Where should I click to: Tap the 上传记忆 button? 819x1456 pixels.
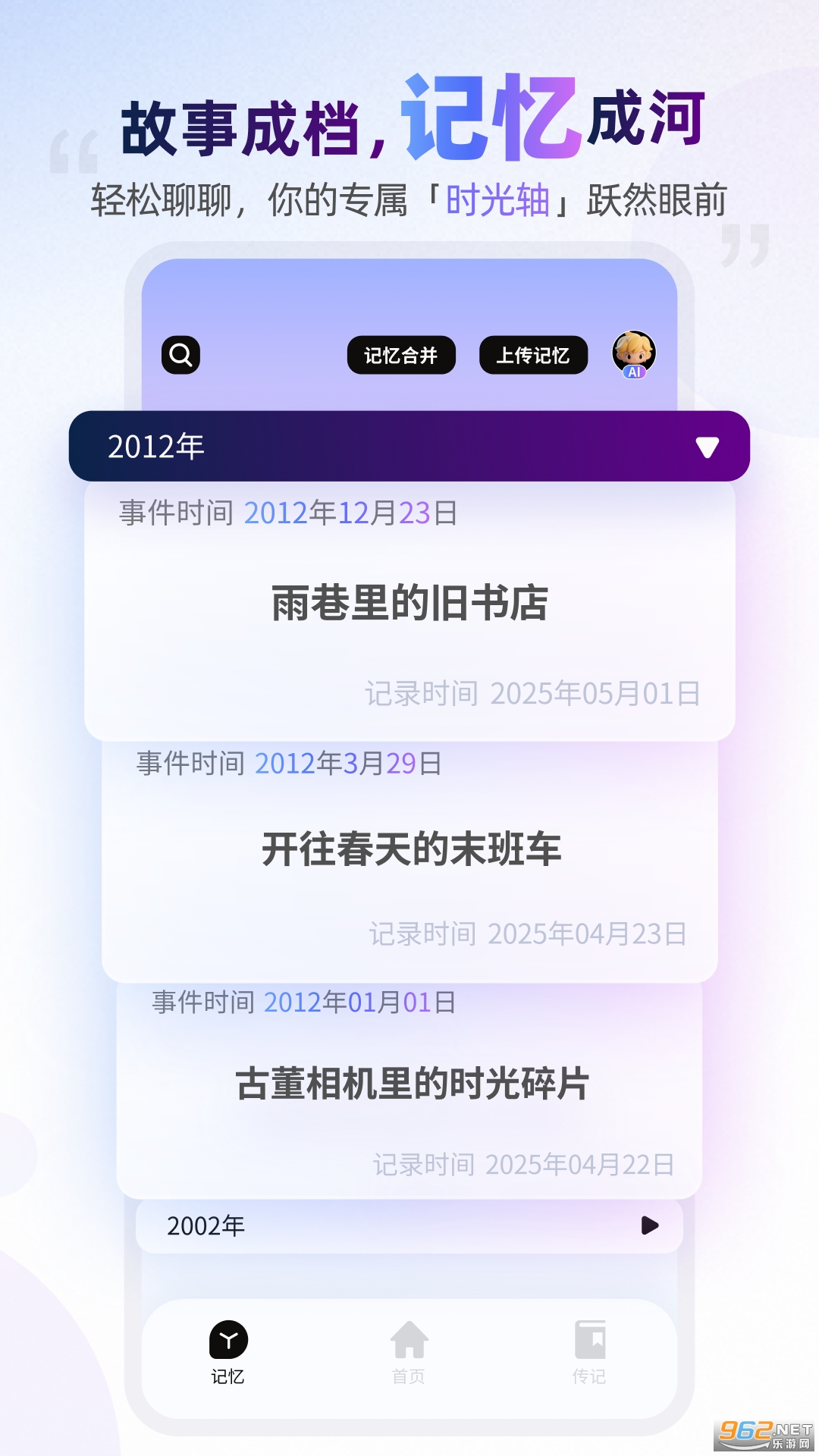(x=533, y=355)
